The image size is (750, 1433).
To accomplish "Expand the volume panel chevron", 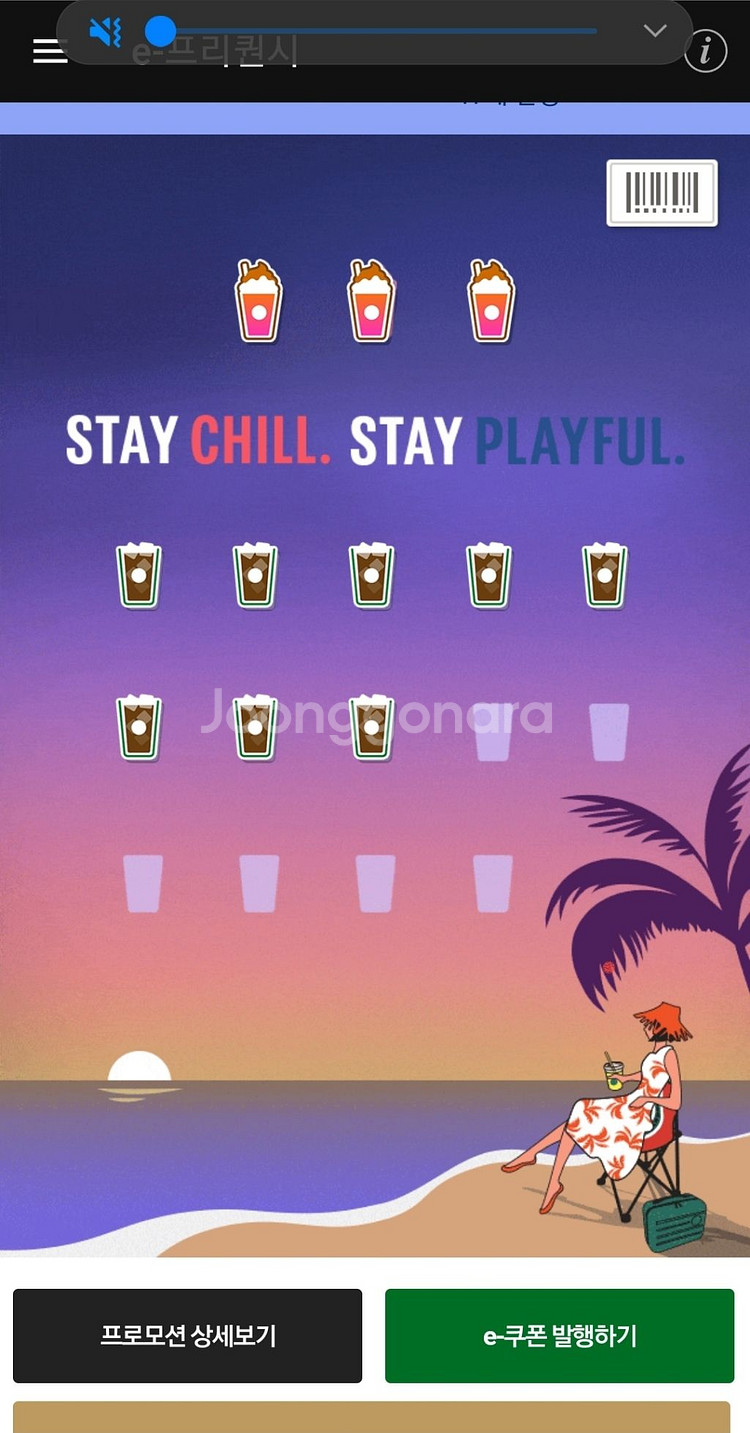I will click(655, 31).
